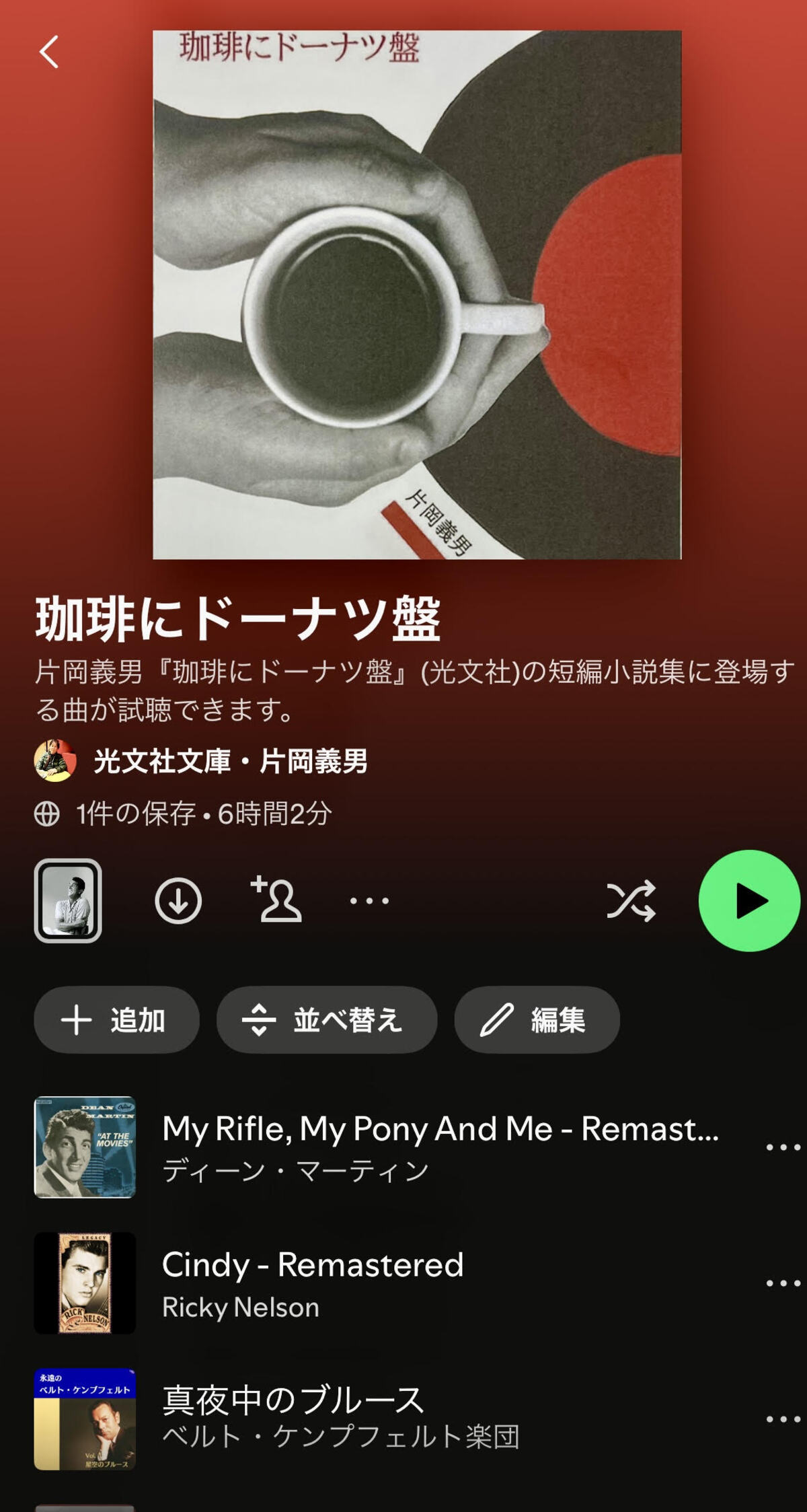Open options for My Rifle, My Pony And Me
Viewport: 807px width, 1512px height.
(783, 1147)
